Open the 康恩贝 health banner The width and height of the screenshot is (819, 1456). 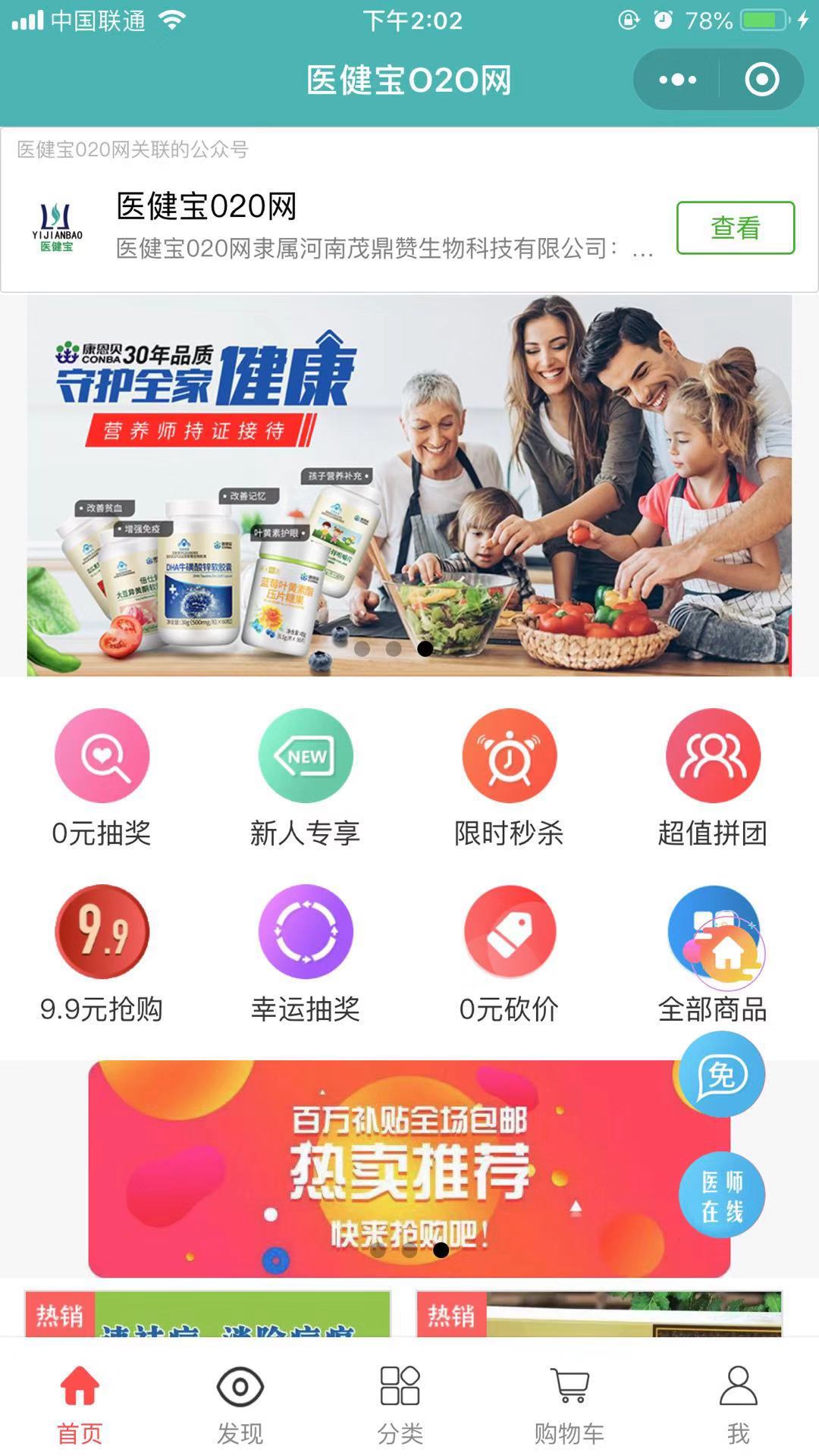coord(409,485)
